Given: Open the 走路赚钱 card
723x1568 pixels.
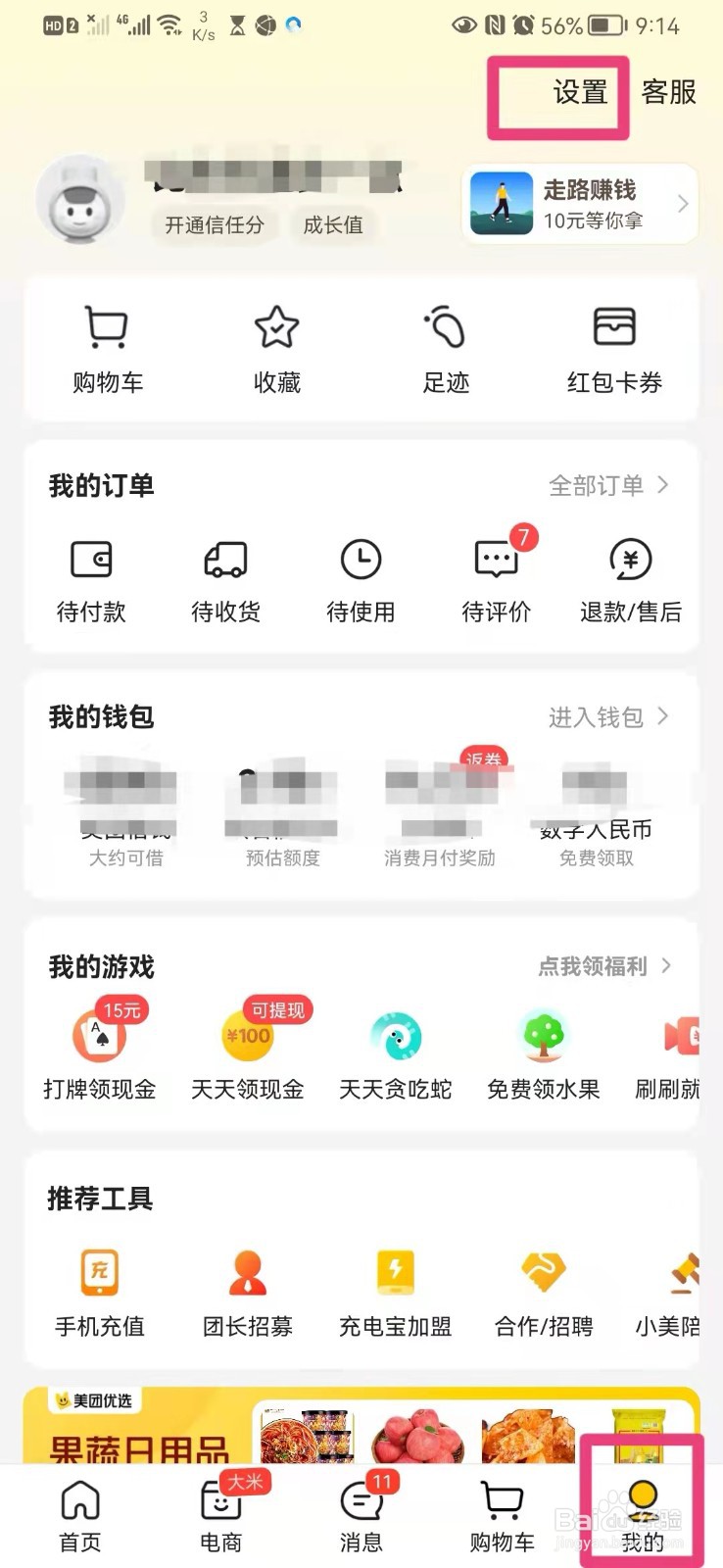Looking at the screenshot, I should point(580,204).
